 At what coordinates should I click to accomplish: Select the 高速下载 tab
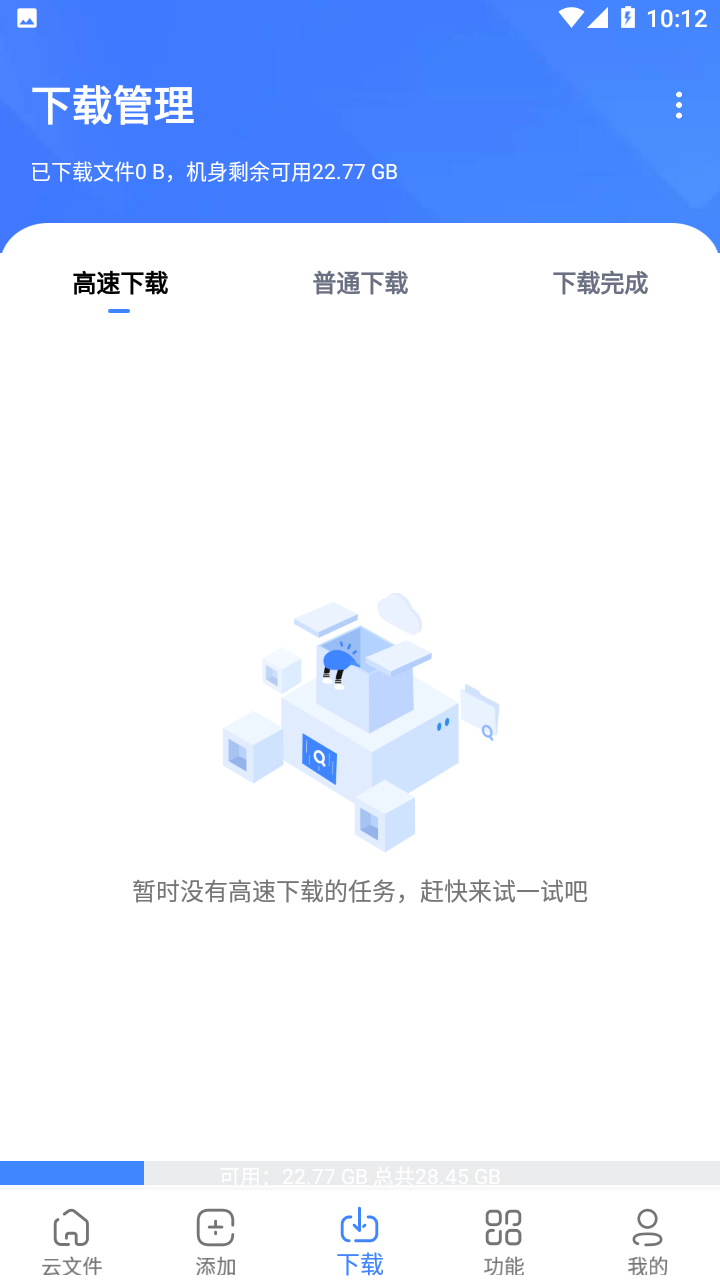point(119,284)
